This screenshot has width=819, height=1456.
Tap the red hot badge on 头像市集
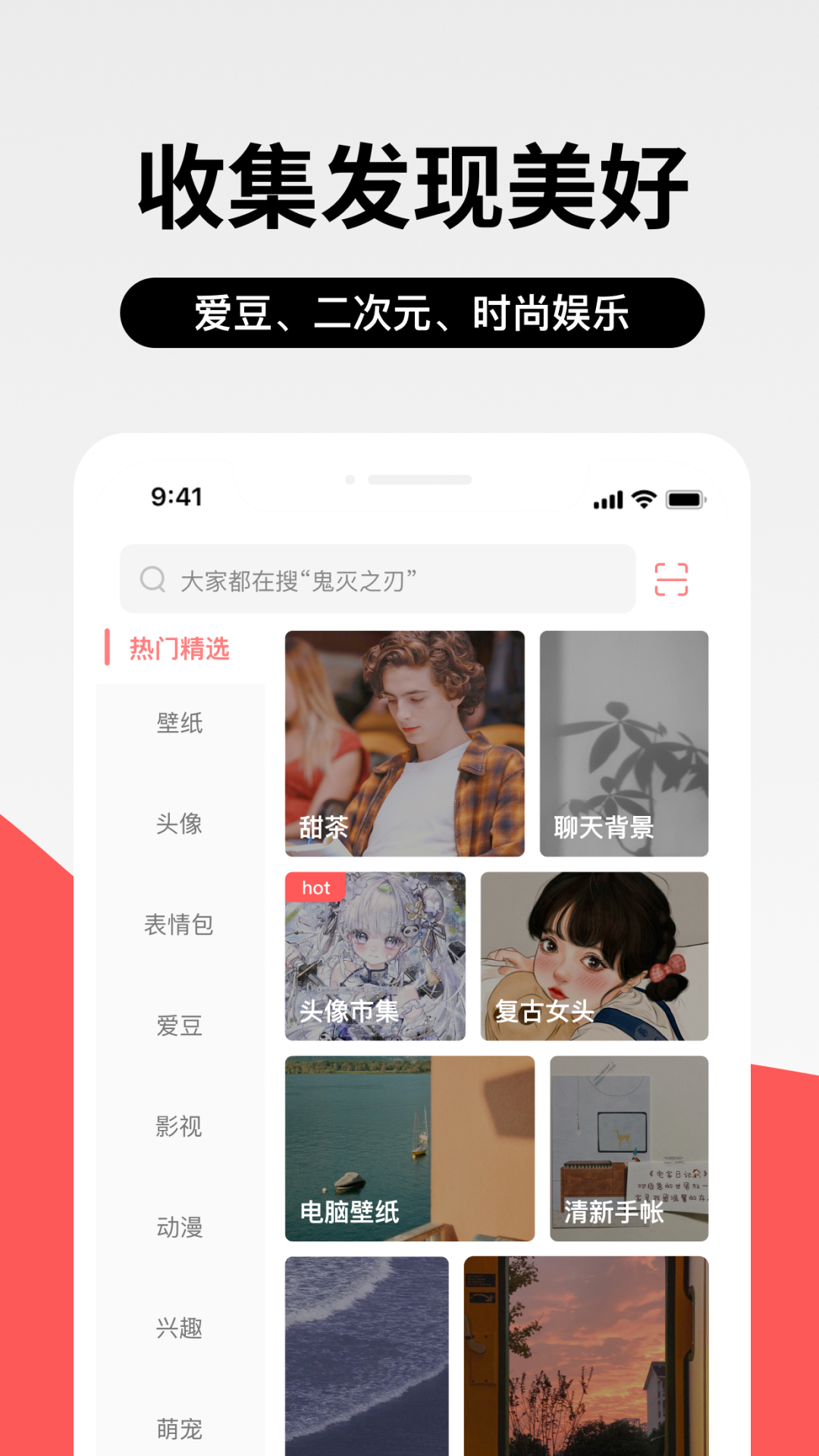[x=316, y=888]
